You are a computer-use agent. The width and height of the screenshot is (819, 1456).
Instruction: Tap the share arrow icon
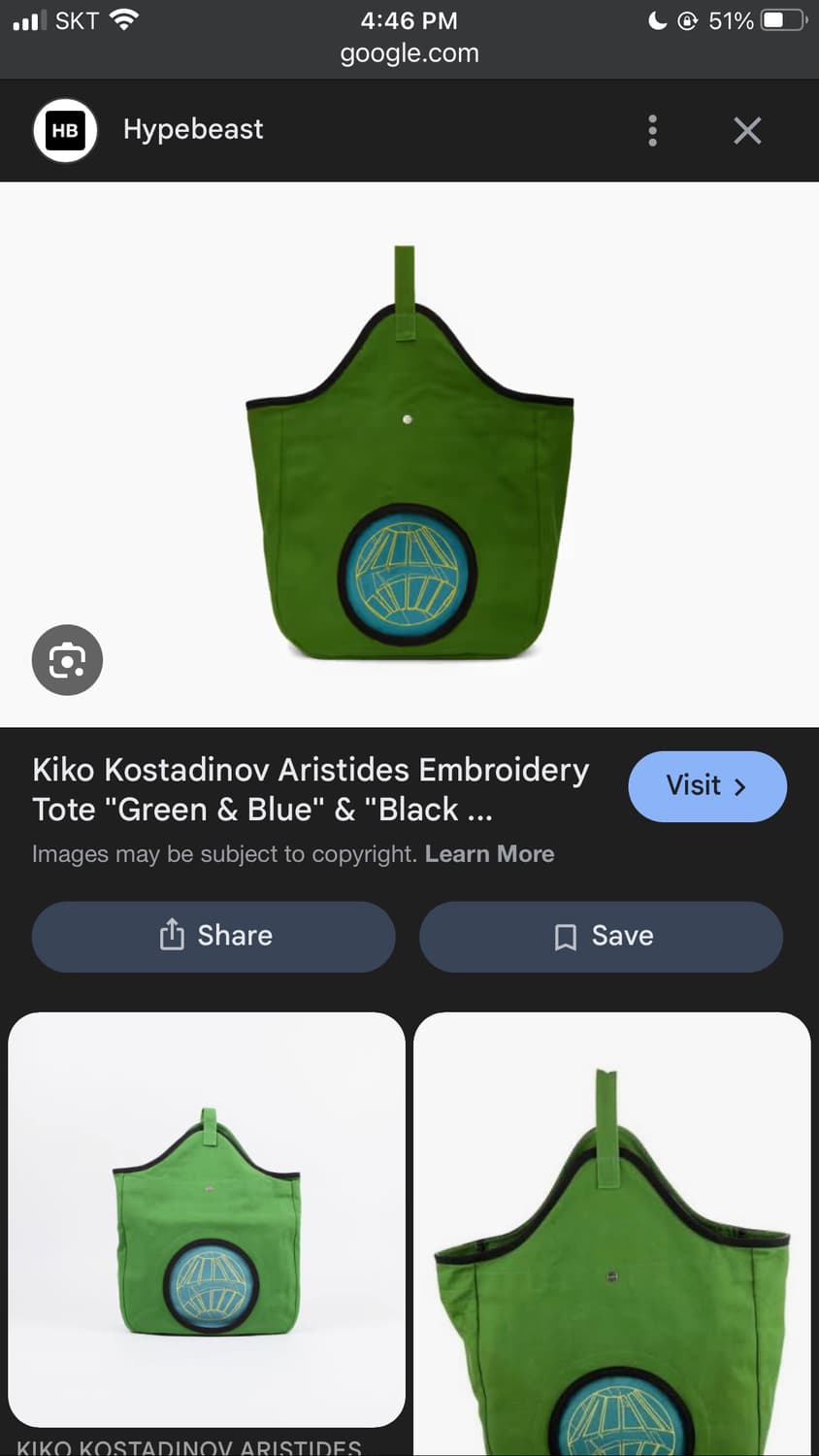[172, 935]
